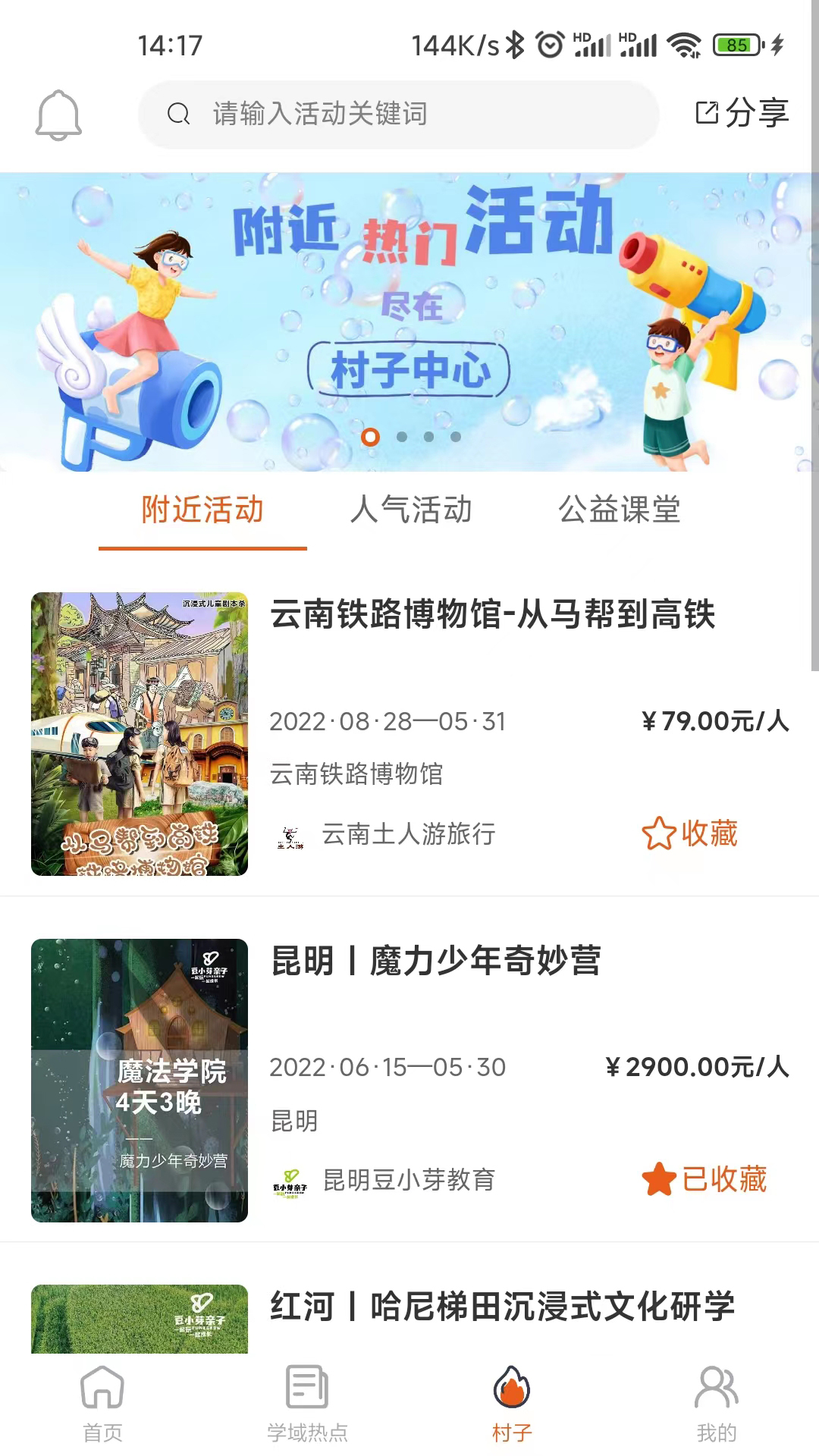Viewport: 819px width, 1456px height.
Task: Open the notifications bell
Action: coord(58,115)
